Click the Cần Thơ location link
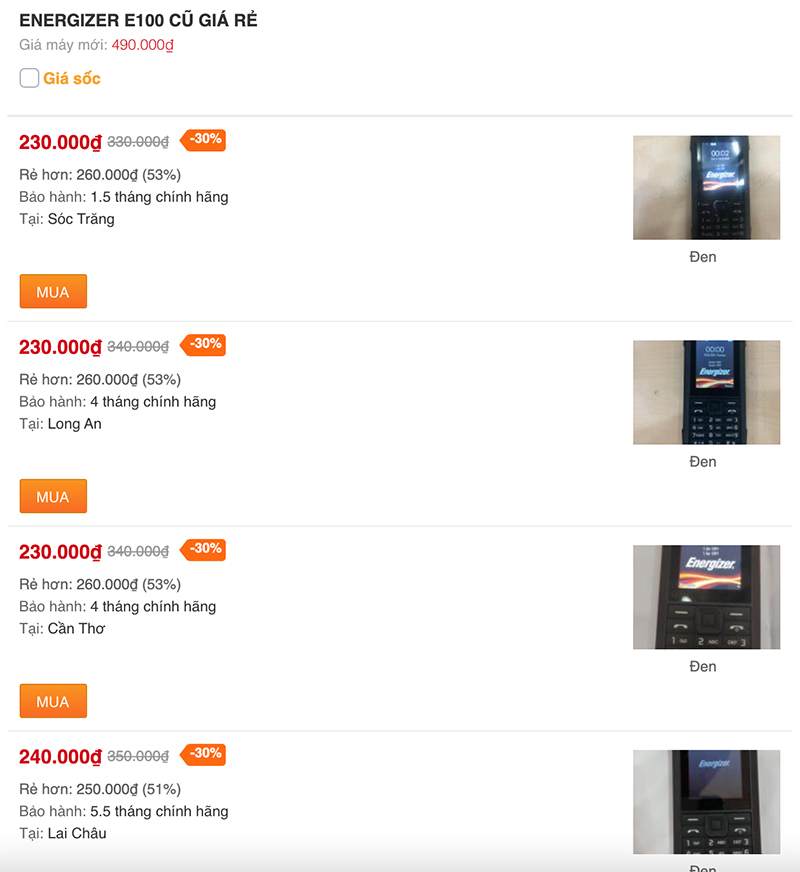This screenshot has width=800, height=872. tap(76, 628)
